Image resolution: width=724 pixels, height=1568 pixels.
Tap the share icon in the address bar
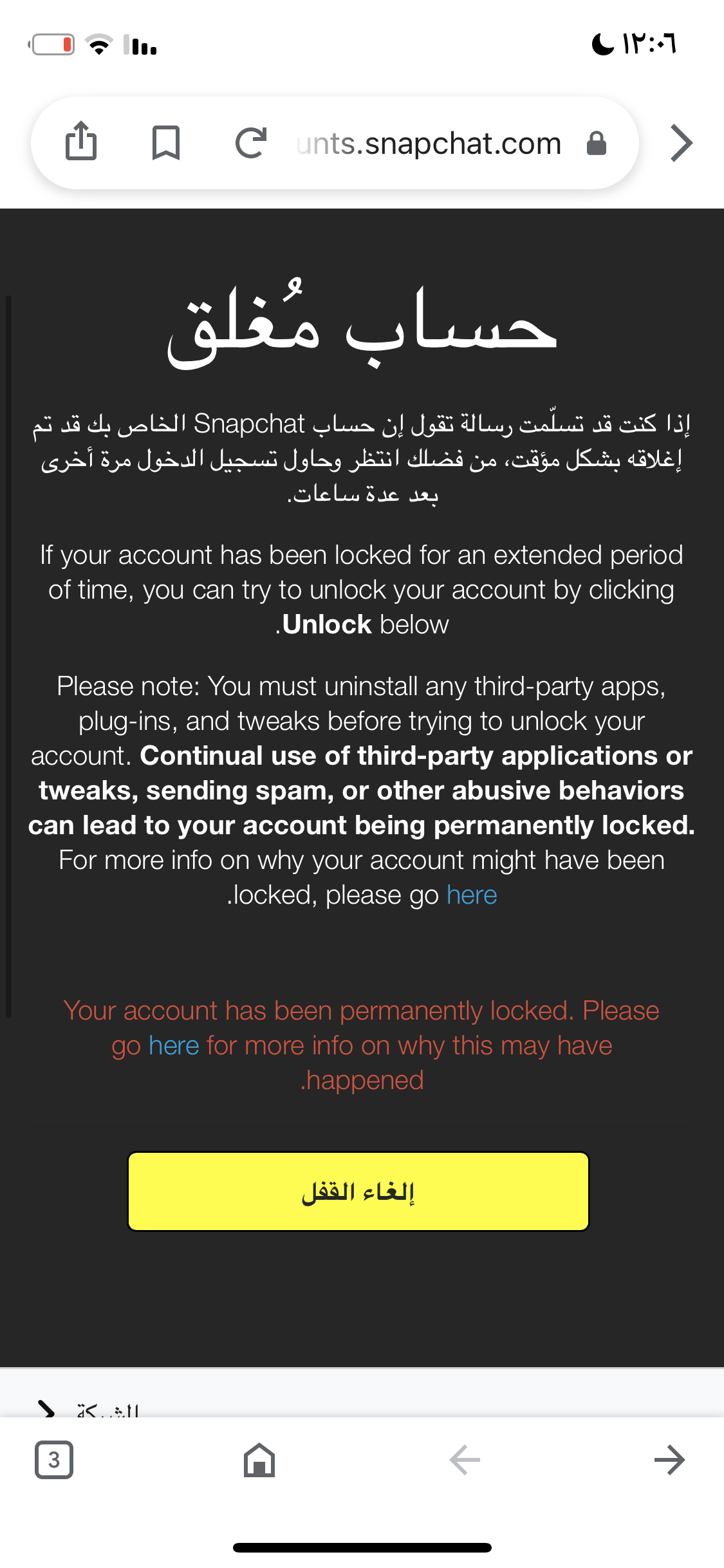point(81,142)
